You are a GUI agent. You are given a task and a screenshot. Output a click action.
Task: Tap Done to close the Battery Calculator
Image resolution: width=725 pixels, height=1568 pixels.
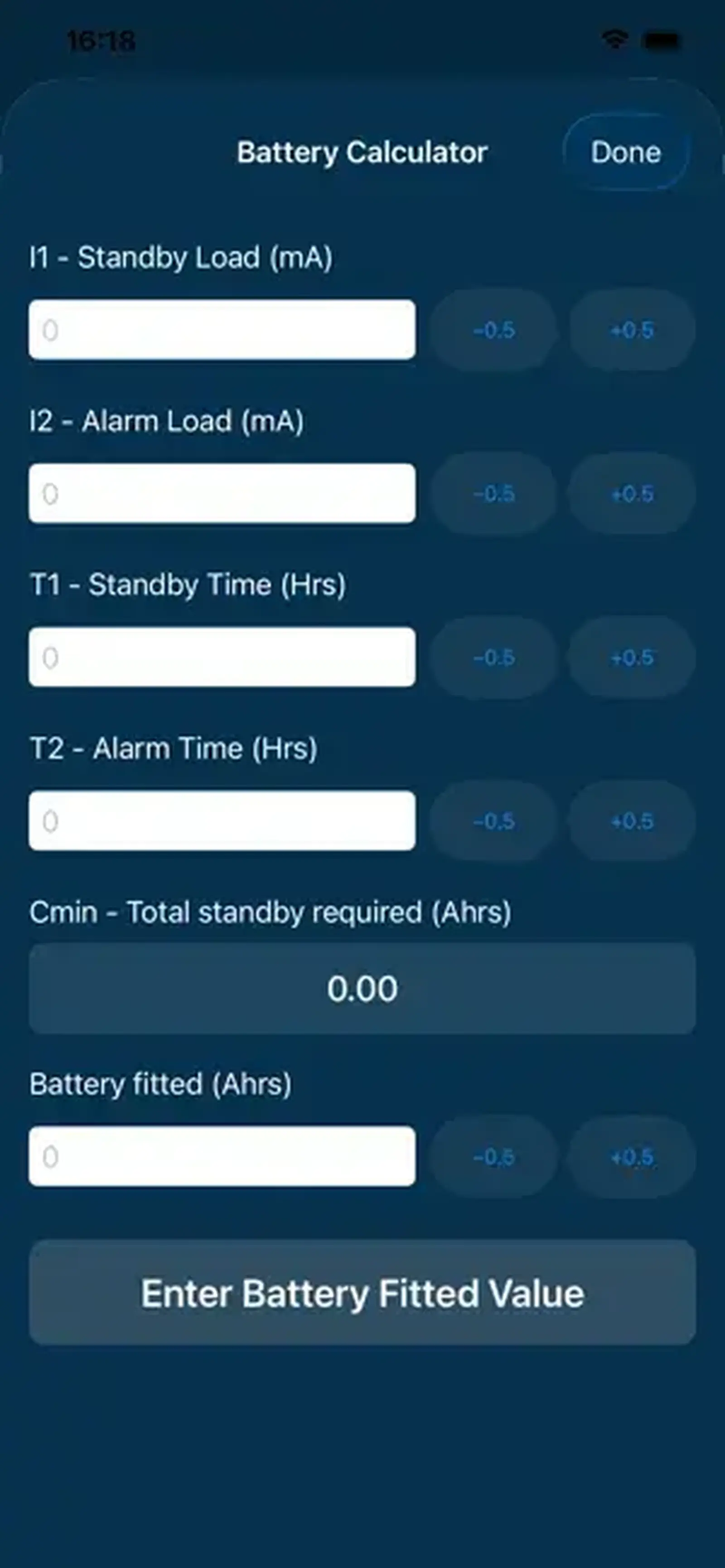625,152
